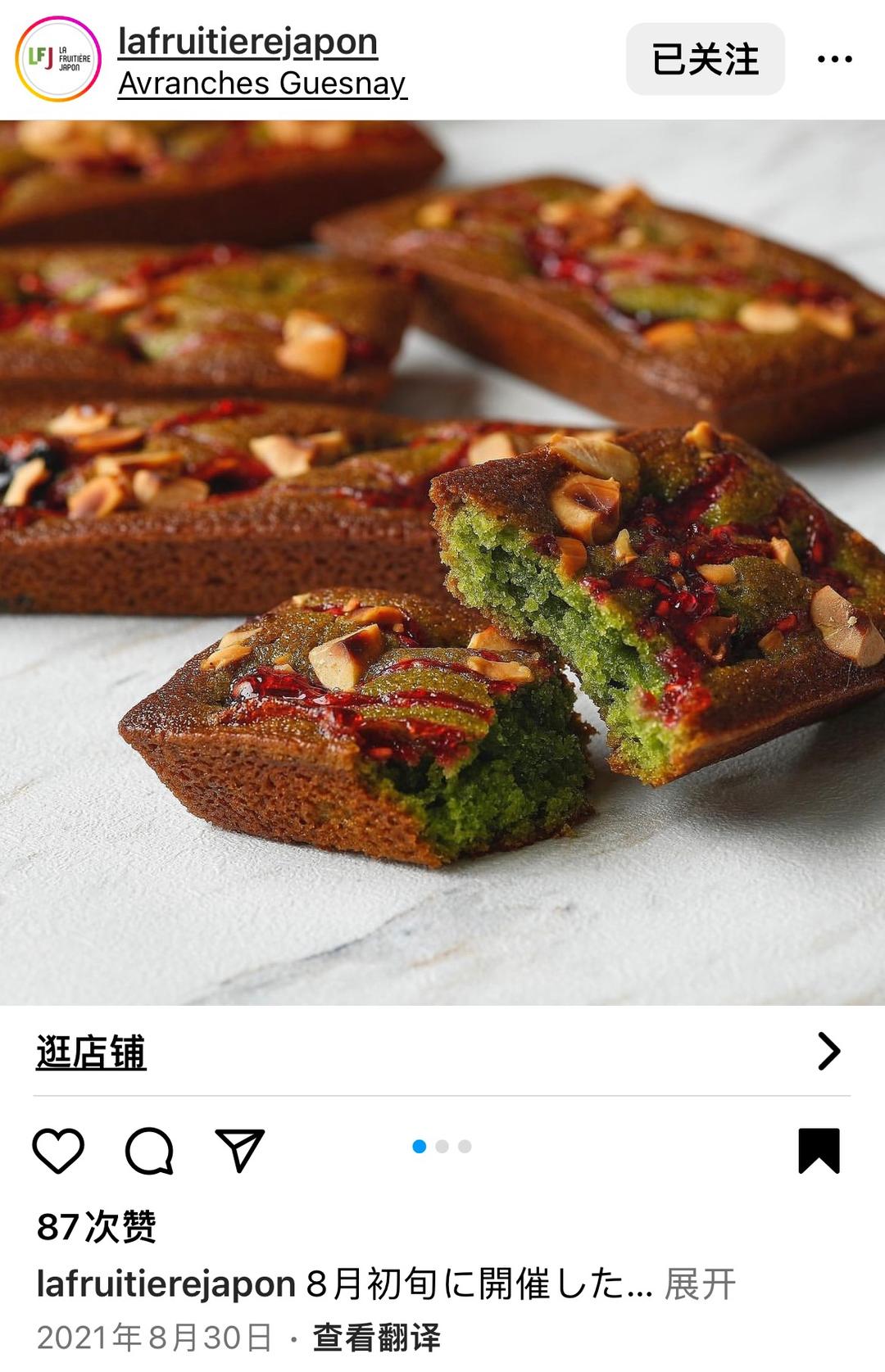
Task: Remove the bookmark from this post
Action: point(819,1151)
